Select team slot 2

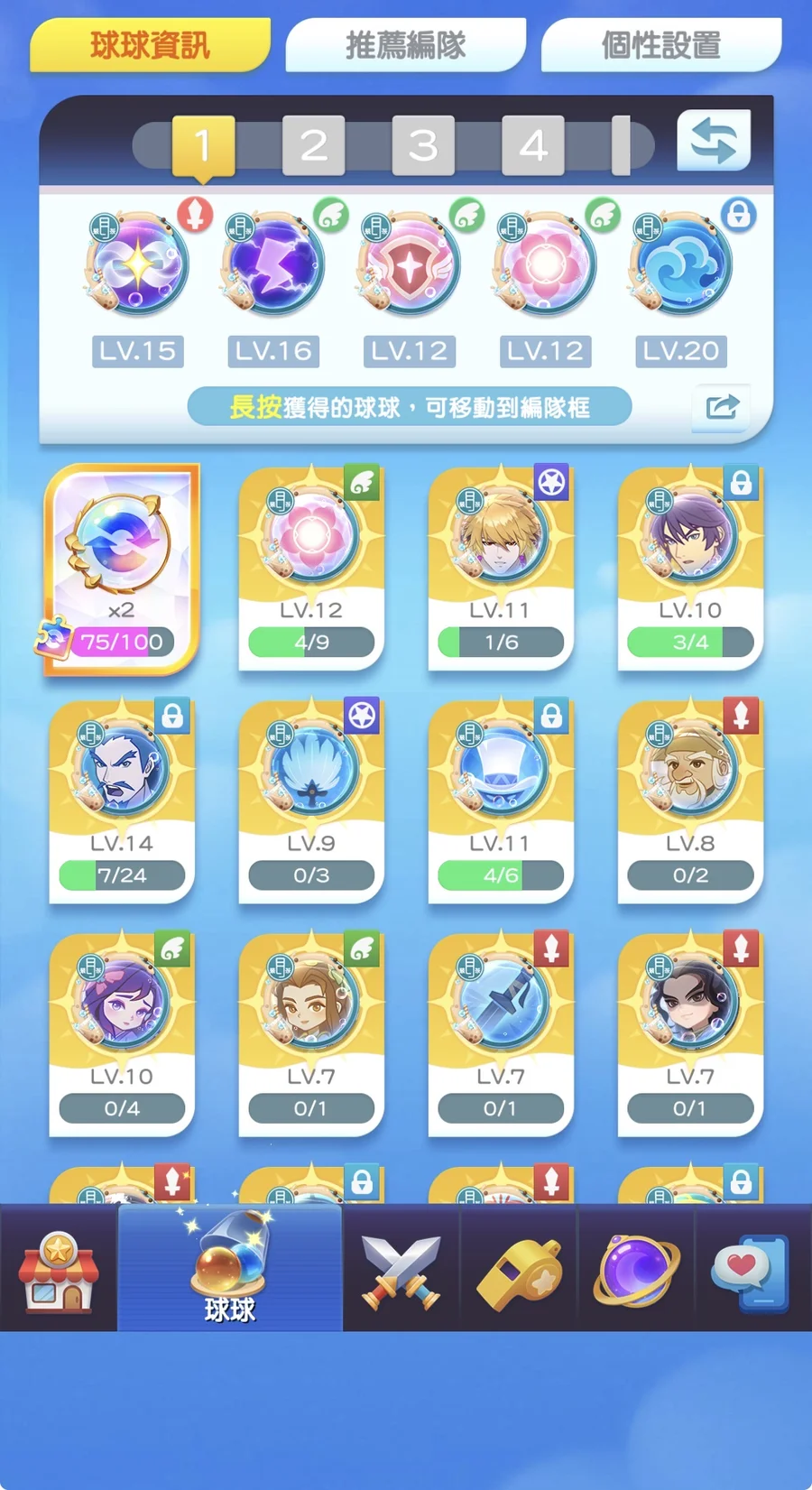click(x=313, y=144)
